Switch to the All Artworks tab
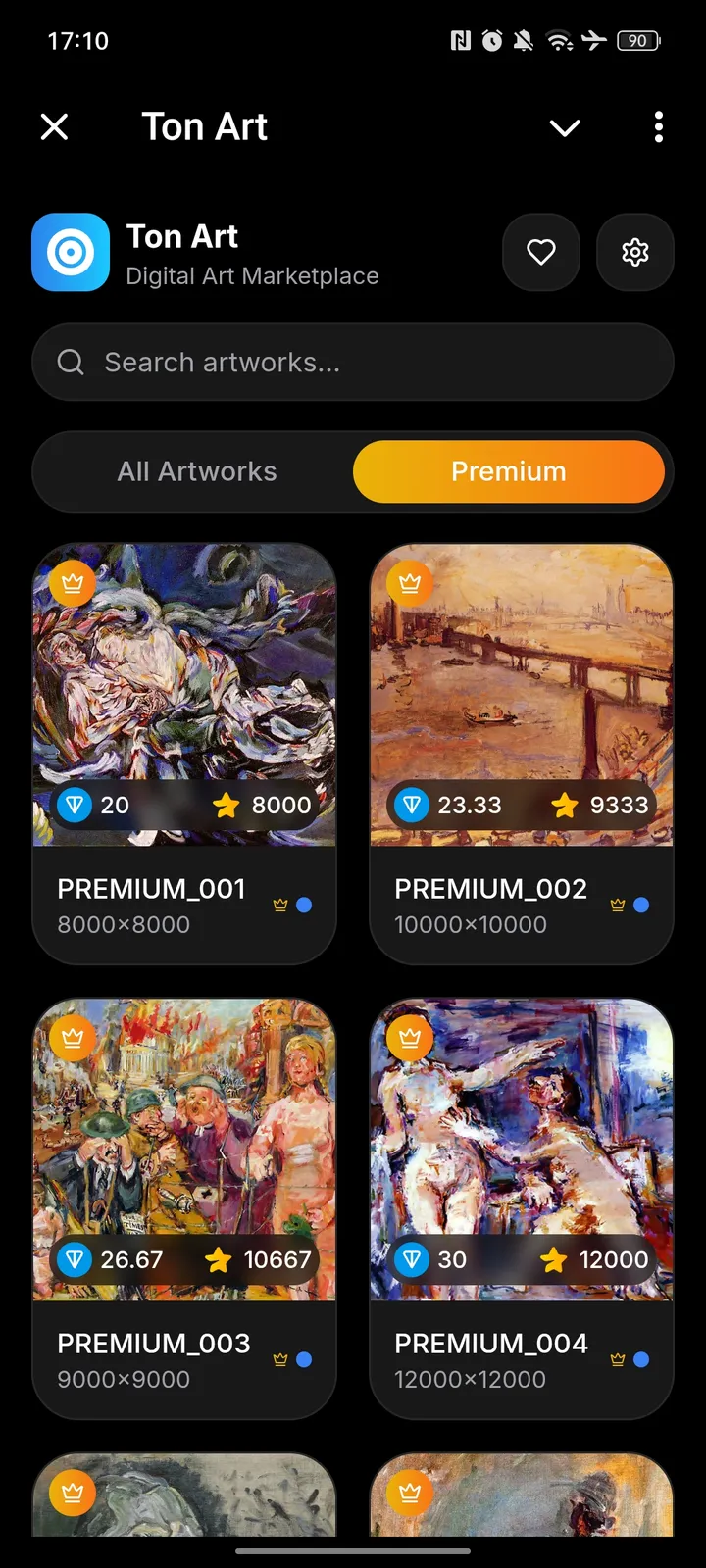Viewport: 706px width, 1568px height. point(197,471)
